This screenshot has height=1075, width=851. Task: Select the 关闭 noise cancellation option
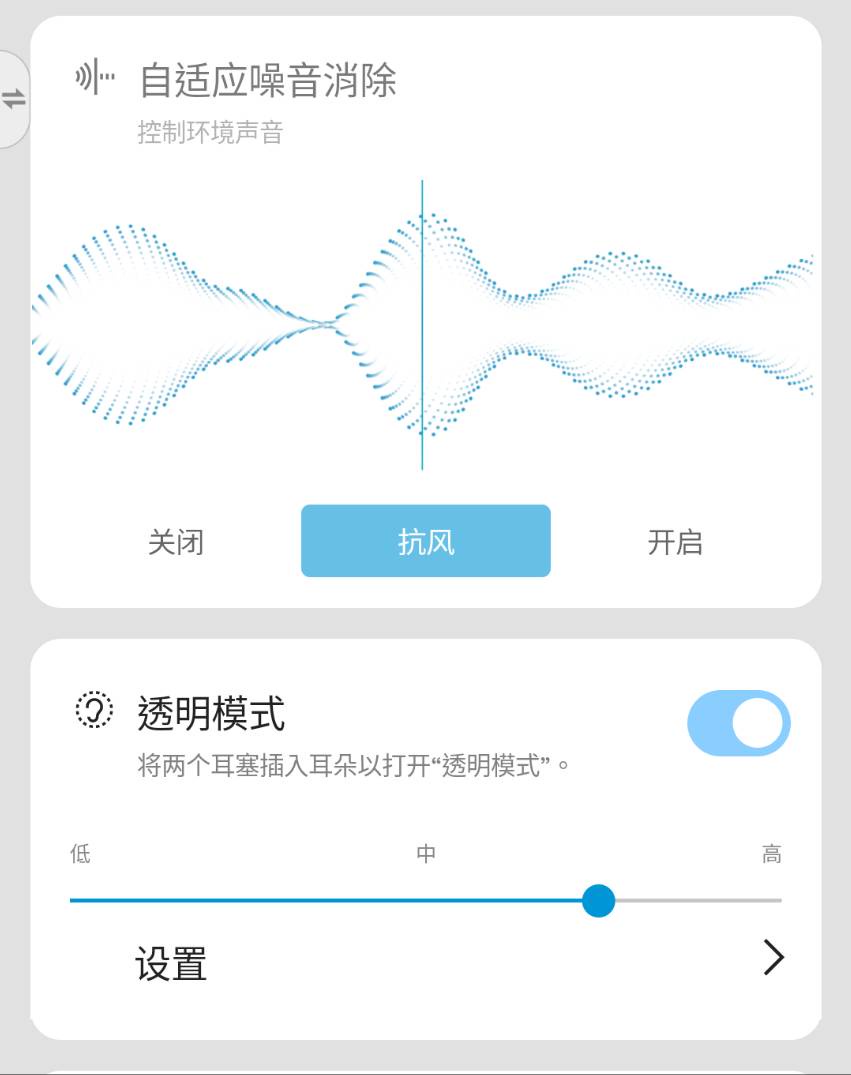(x=176, y=542)
